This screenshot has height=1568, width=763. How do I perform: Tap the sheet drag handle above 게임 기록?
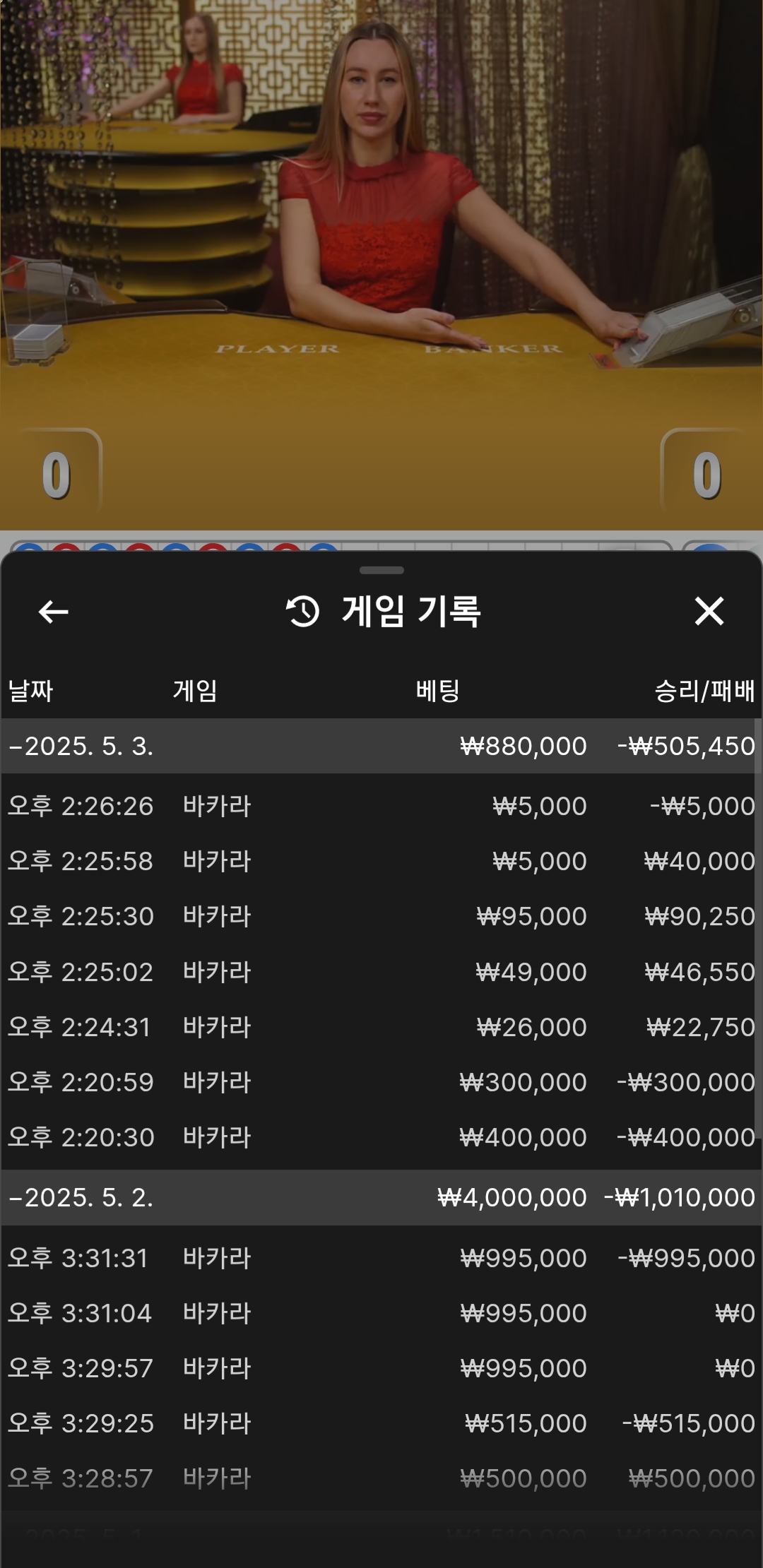381,570
